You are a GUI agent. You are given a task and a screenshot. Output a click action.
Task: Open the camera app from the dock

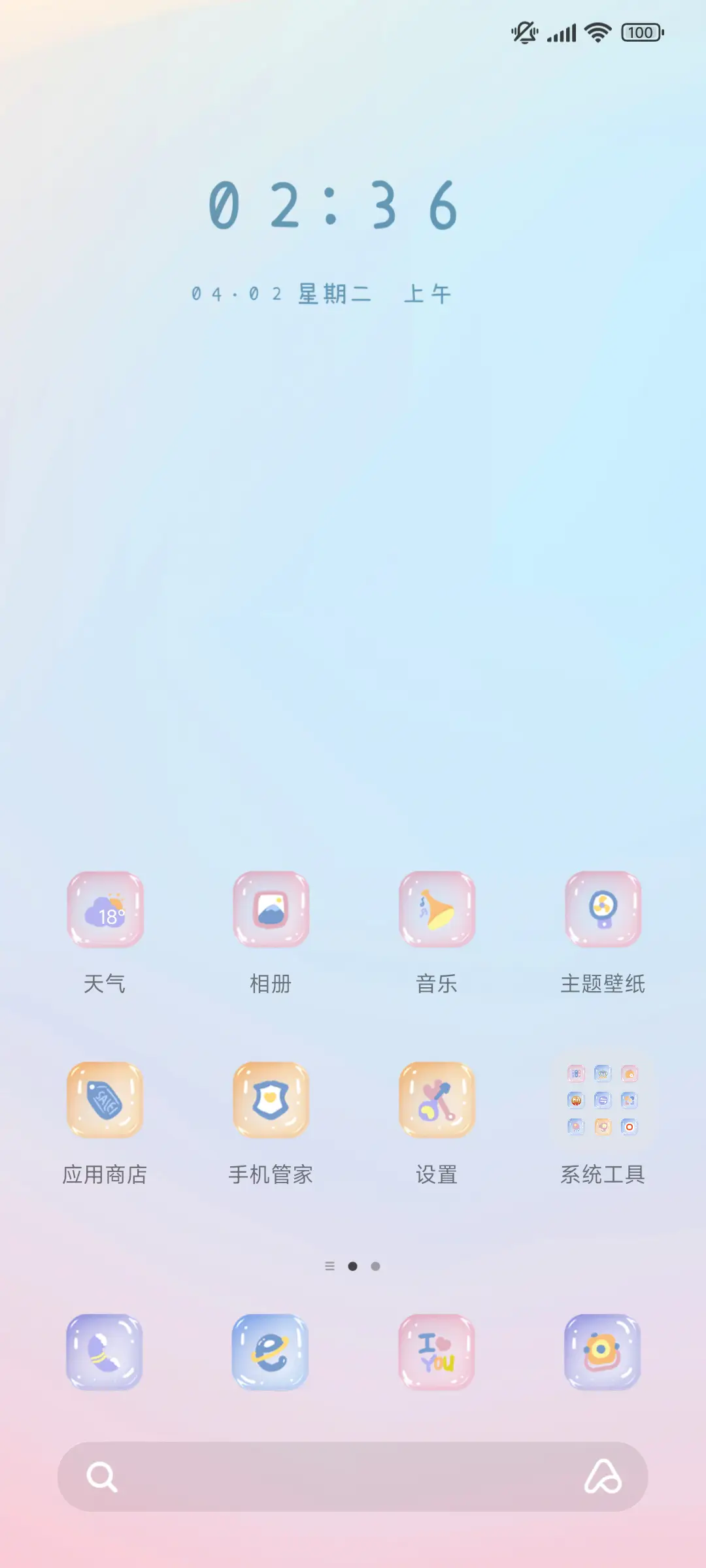[602, 1353]
